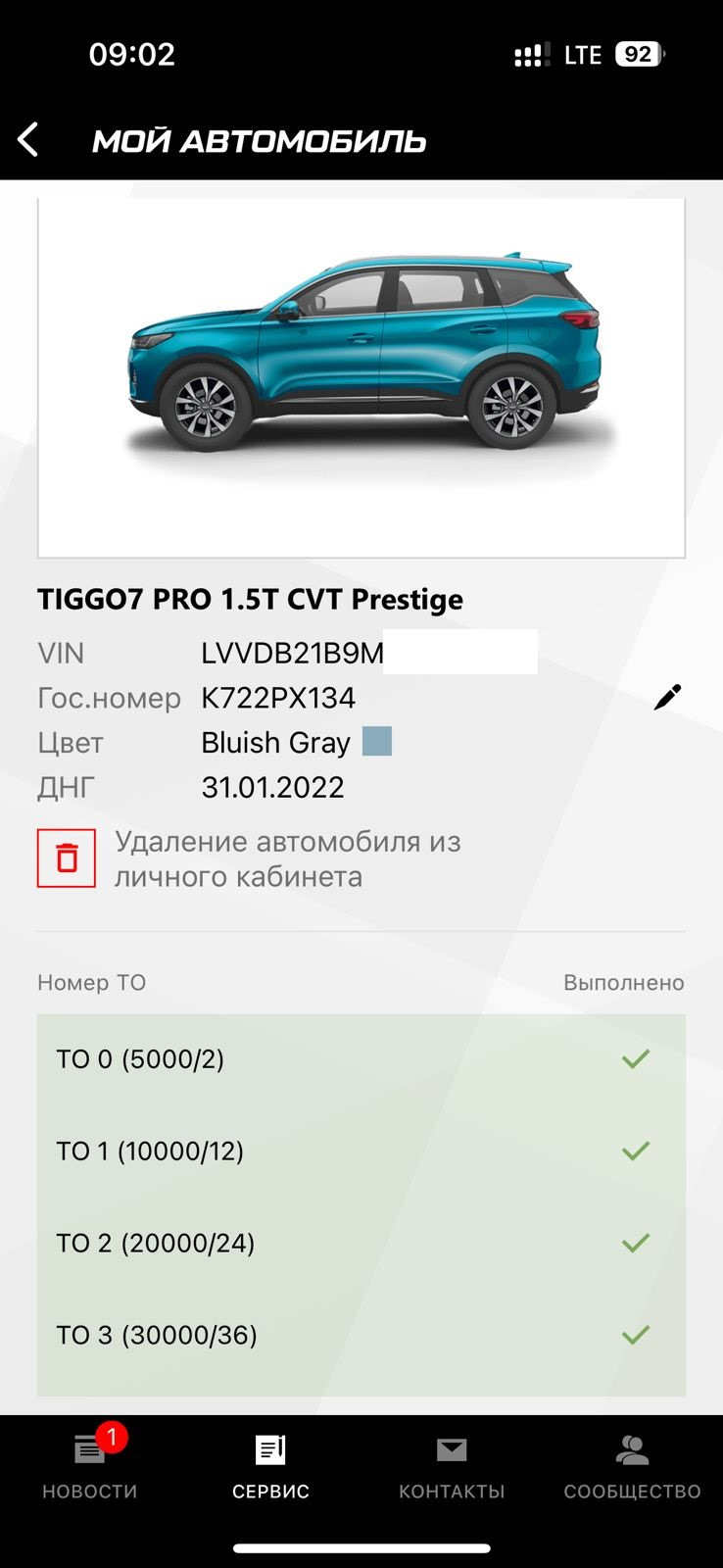This screenshot has height=1568, width=723.
Task: Tap the pencil icon to edit car details
Action: click(668, 695)
